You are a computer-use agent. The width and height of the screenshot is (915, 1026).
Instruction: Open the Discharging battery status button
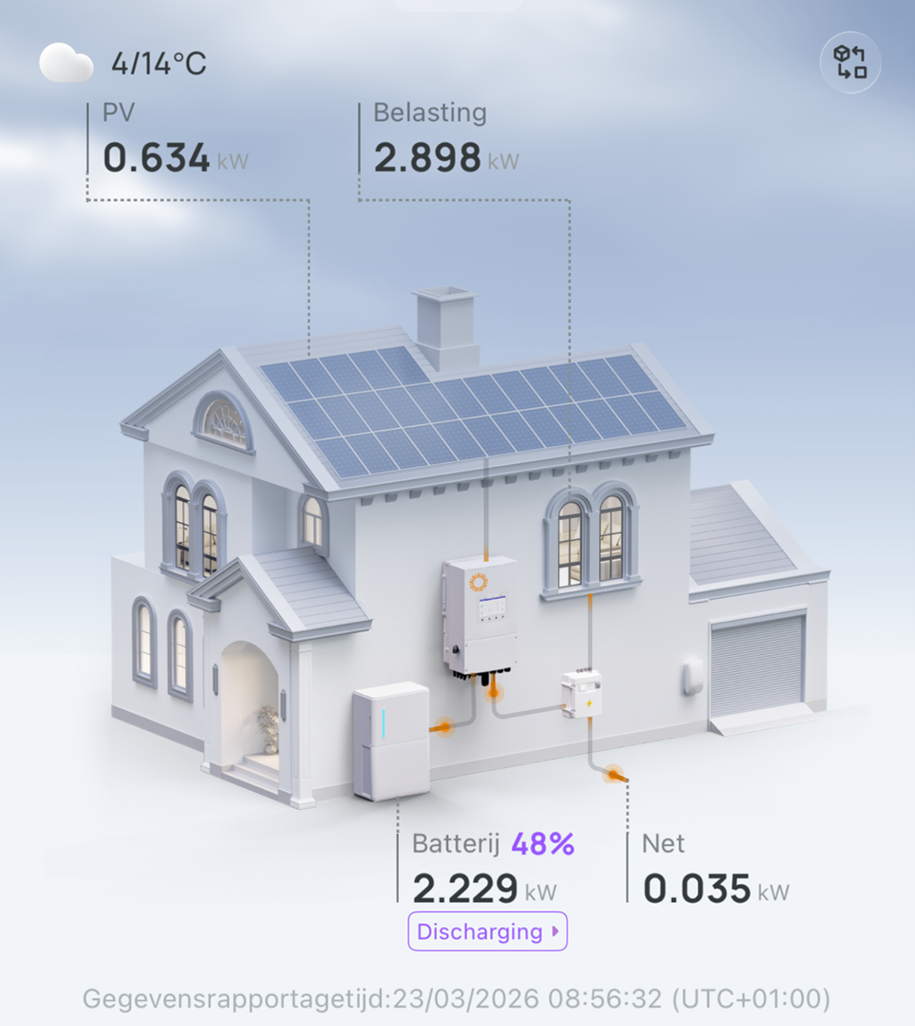click(x=487, y=931)
